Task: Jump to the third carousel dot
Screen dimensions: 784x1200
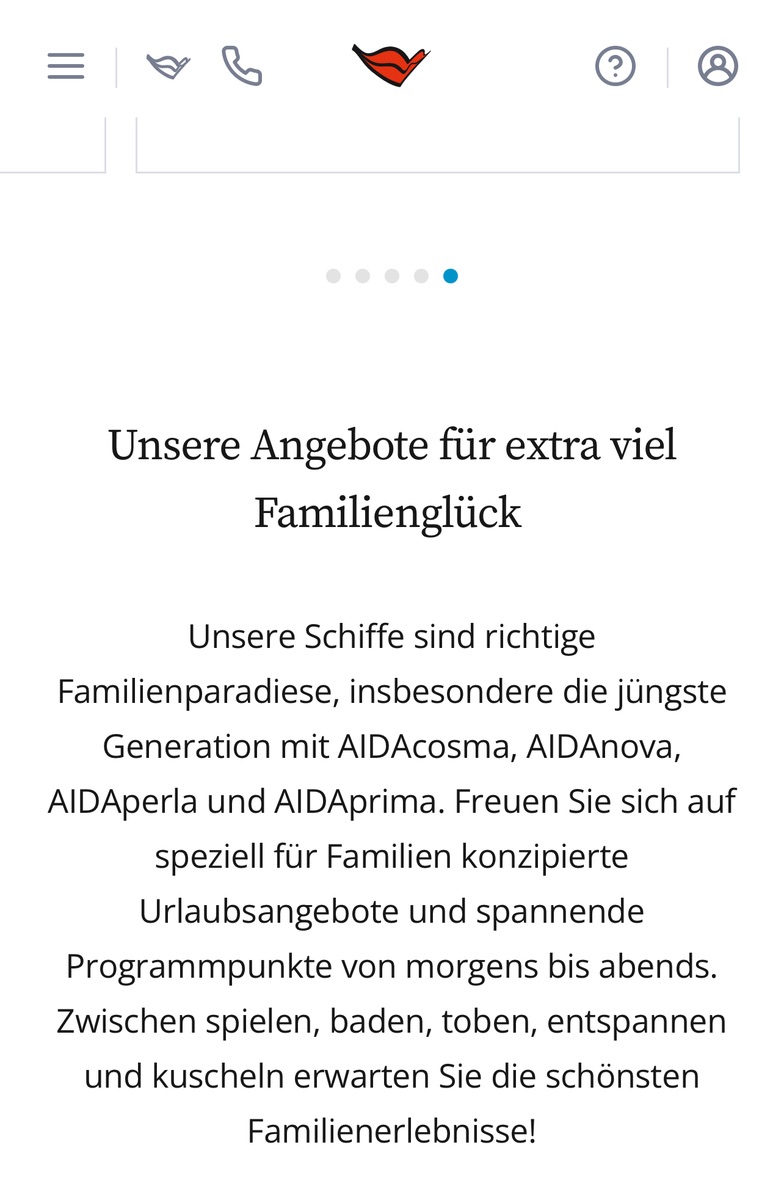Action: tap(392, 276)
